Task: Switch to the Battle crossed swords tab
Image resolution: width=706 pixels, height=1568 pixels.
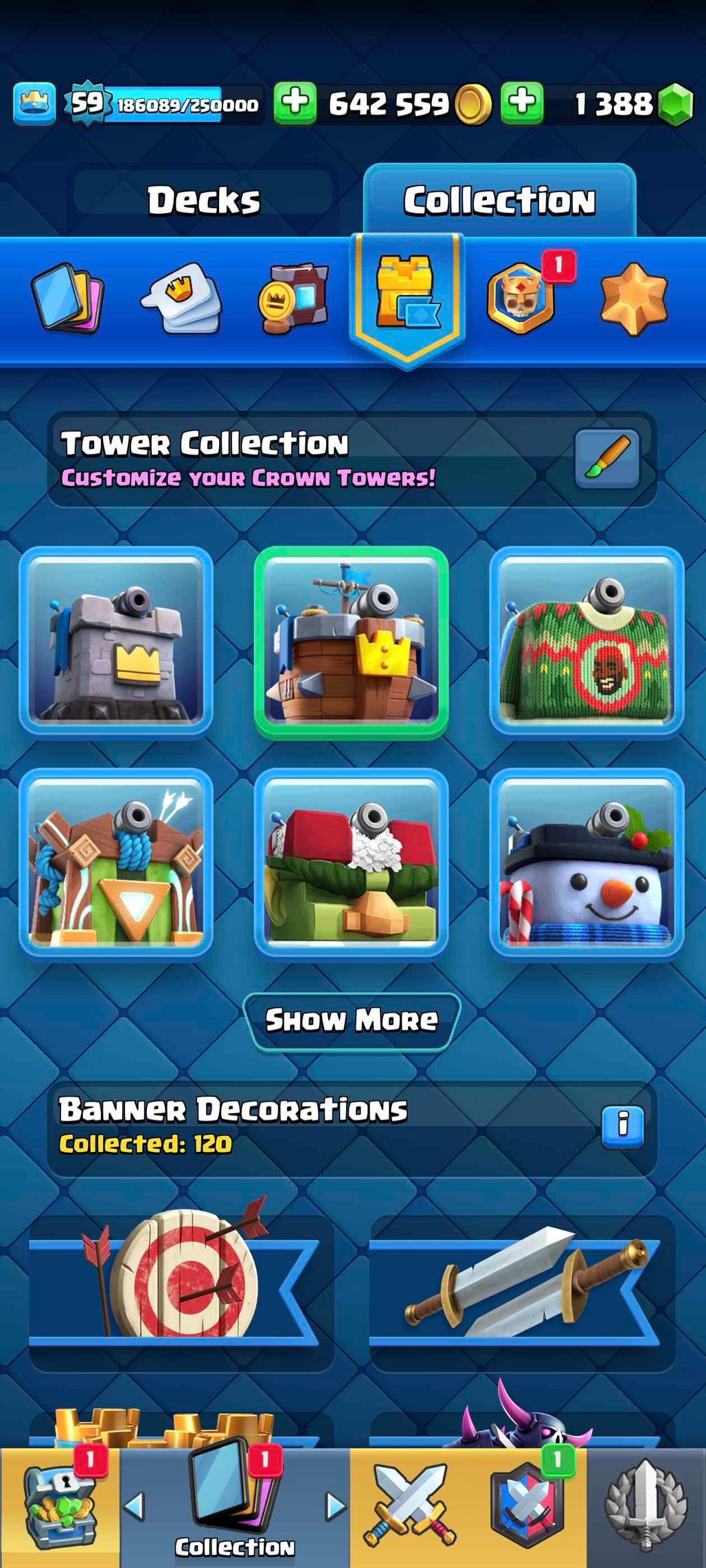Action: point(409,1508)
